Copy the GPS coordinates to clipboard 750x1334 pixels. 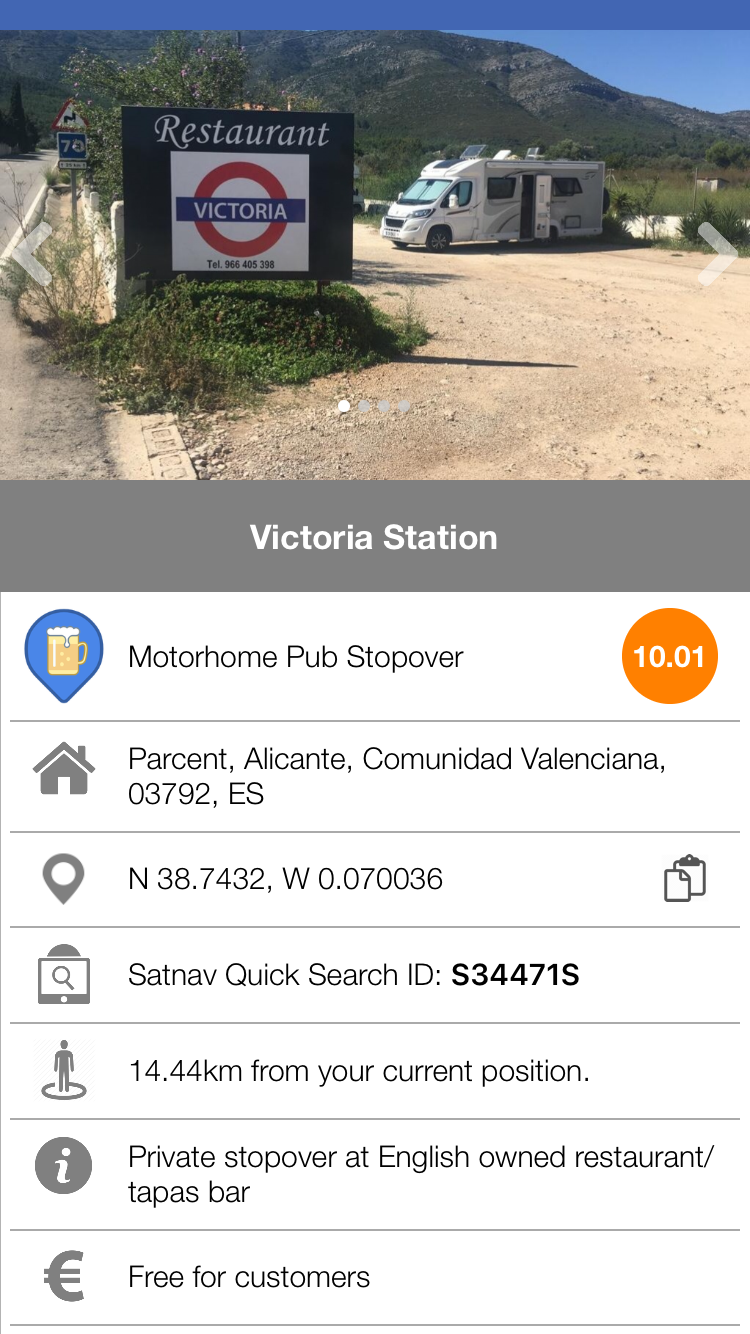pos(685,879)
